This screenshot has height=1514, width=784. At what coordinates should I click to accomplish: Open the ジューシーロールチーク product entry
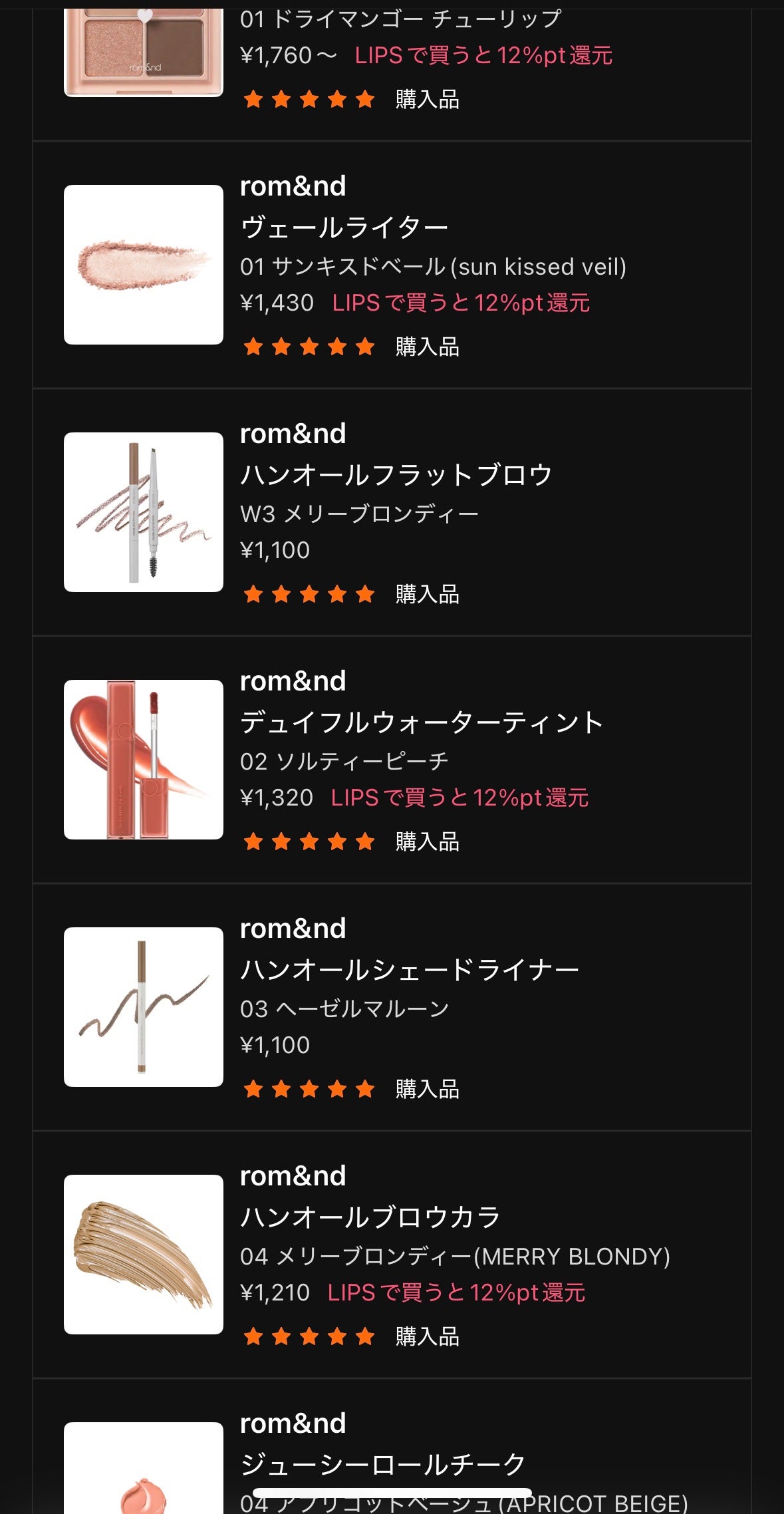coord(392,1457)
